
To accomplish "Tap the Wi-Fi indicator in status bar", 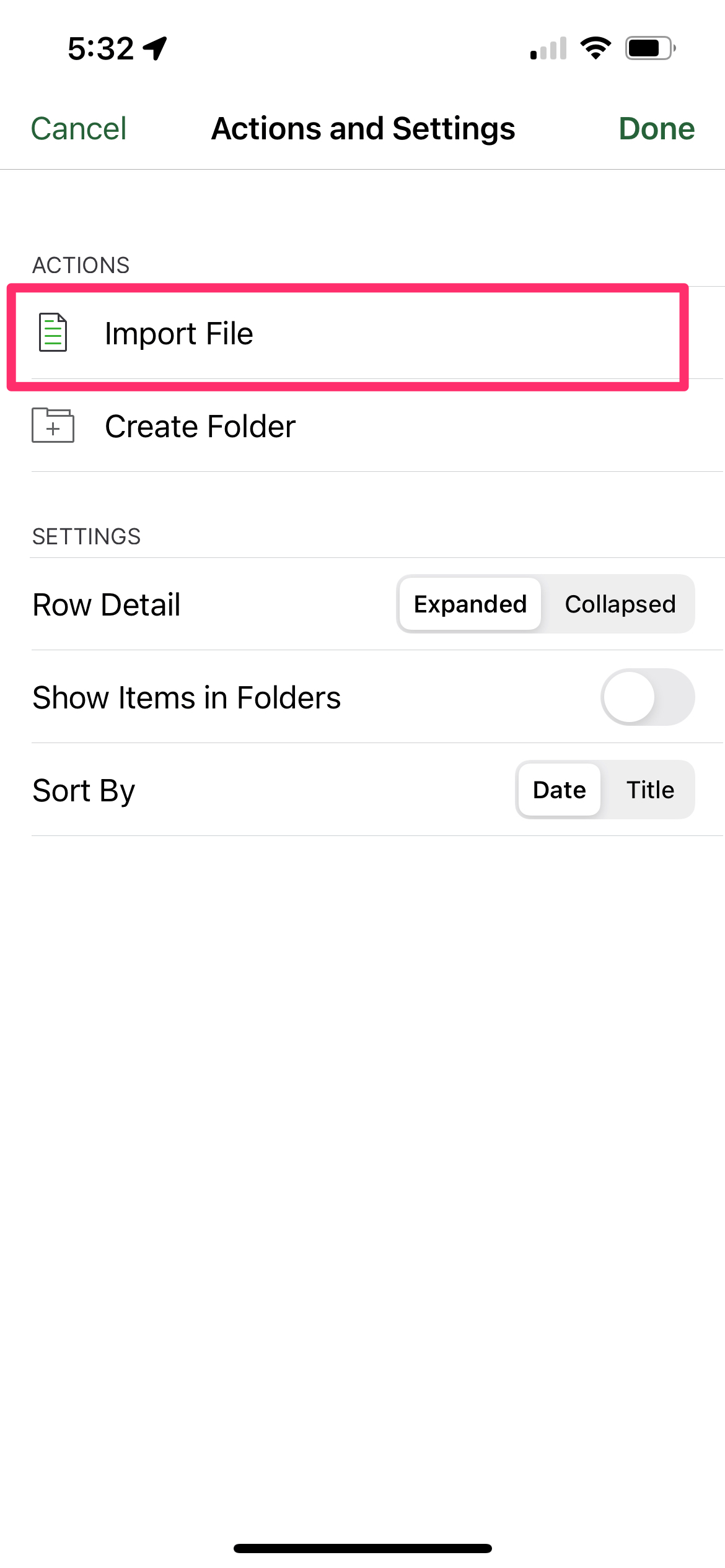I will click(x=595, y=48).
